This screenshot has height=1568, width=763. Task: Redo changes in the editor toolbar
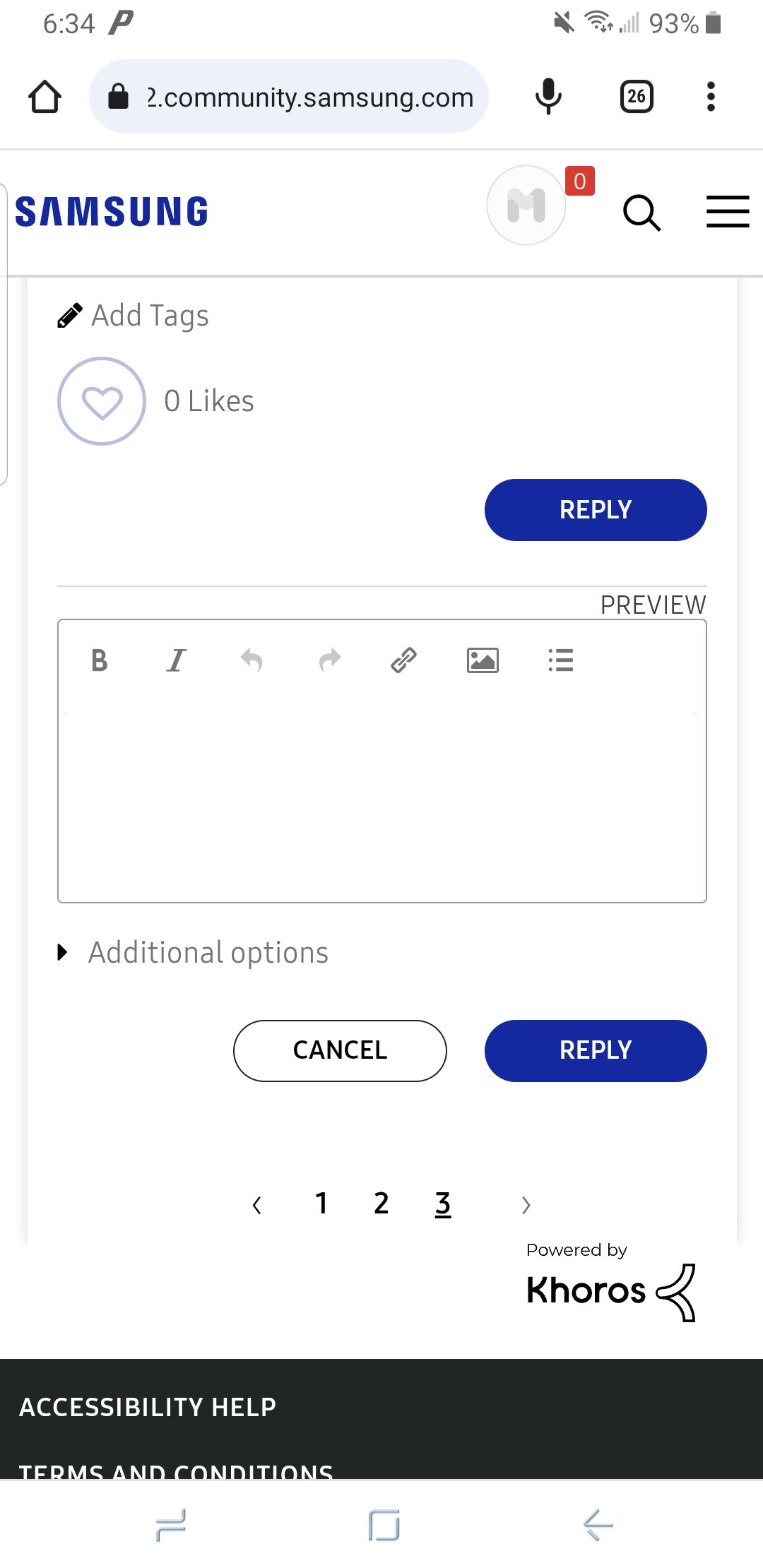click(x=329, y=660)
